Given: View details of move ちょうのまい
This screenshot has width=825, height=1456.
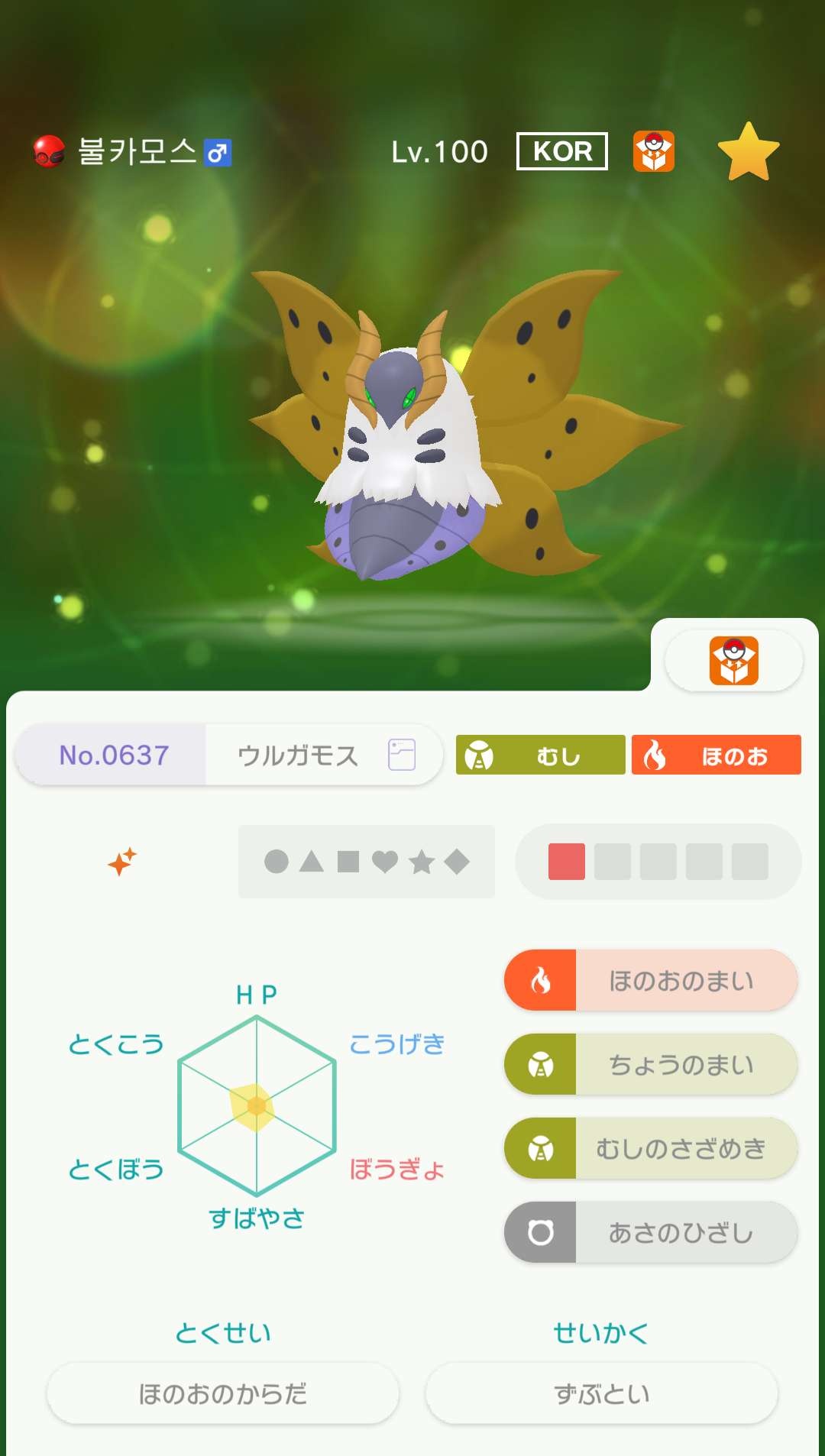Looking at the screenshot, I should 651,1064.
